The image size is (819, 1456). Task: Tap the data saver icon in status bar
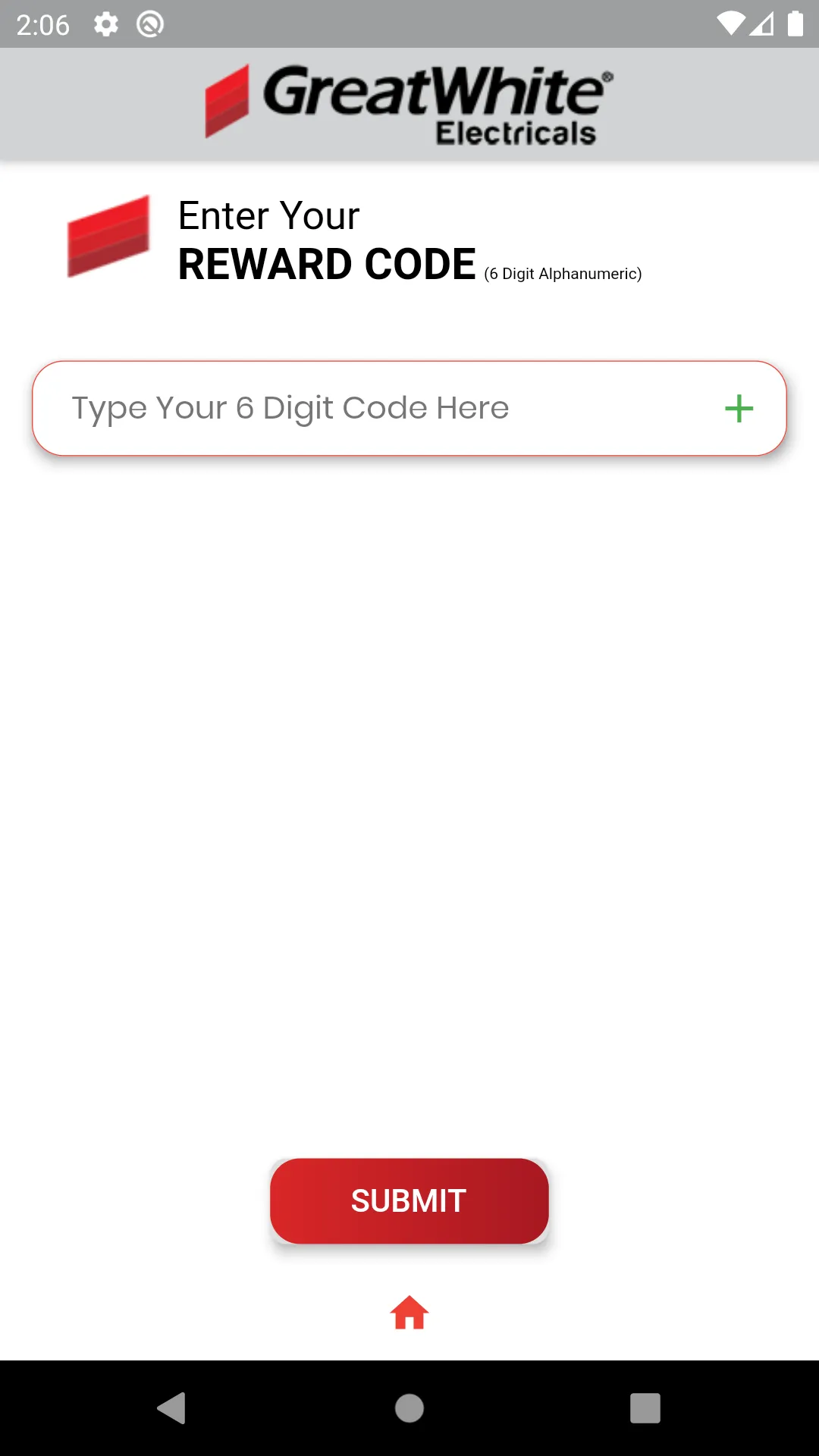[149, 24]
